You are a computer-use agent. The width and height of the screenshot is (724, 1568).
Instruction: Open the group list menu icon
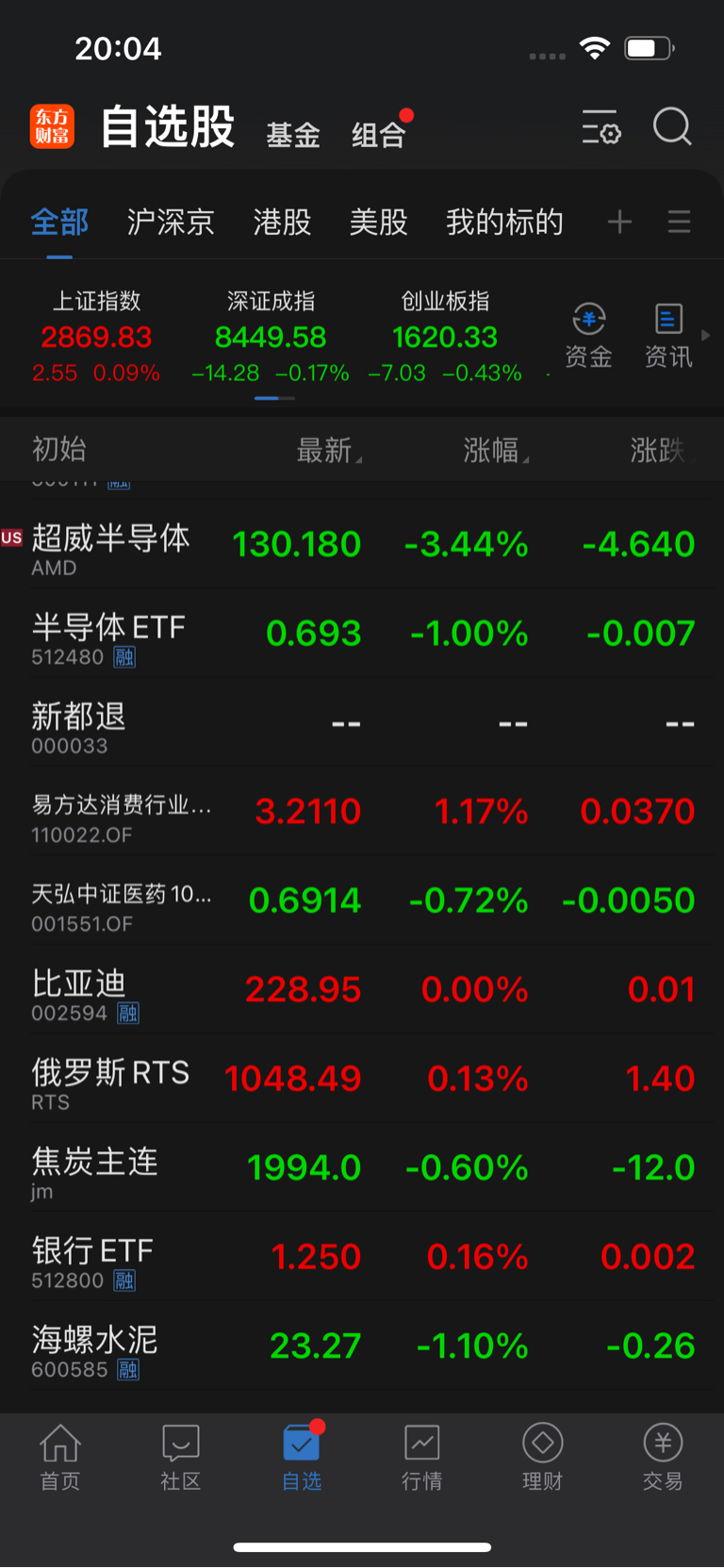pyautogui.click(x=679, y=223)
